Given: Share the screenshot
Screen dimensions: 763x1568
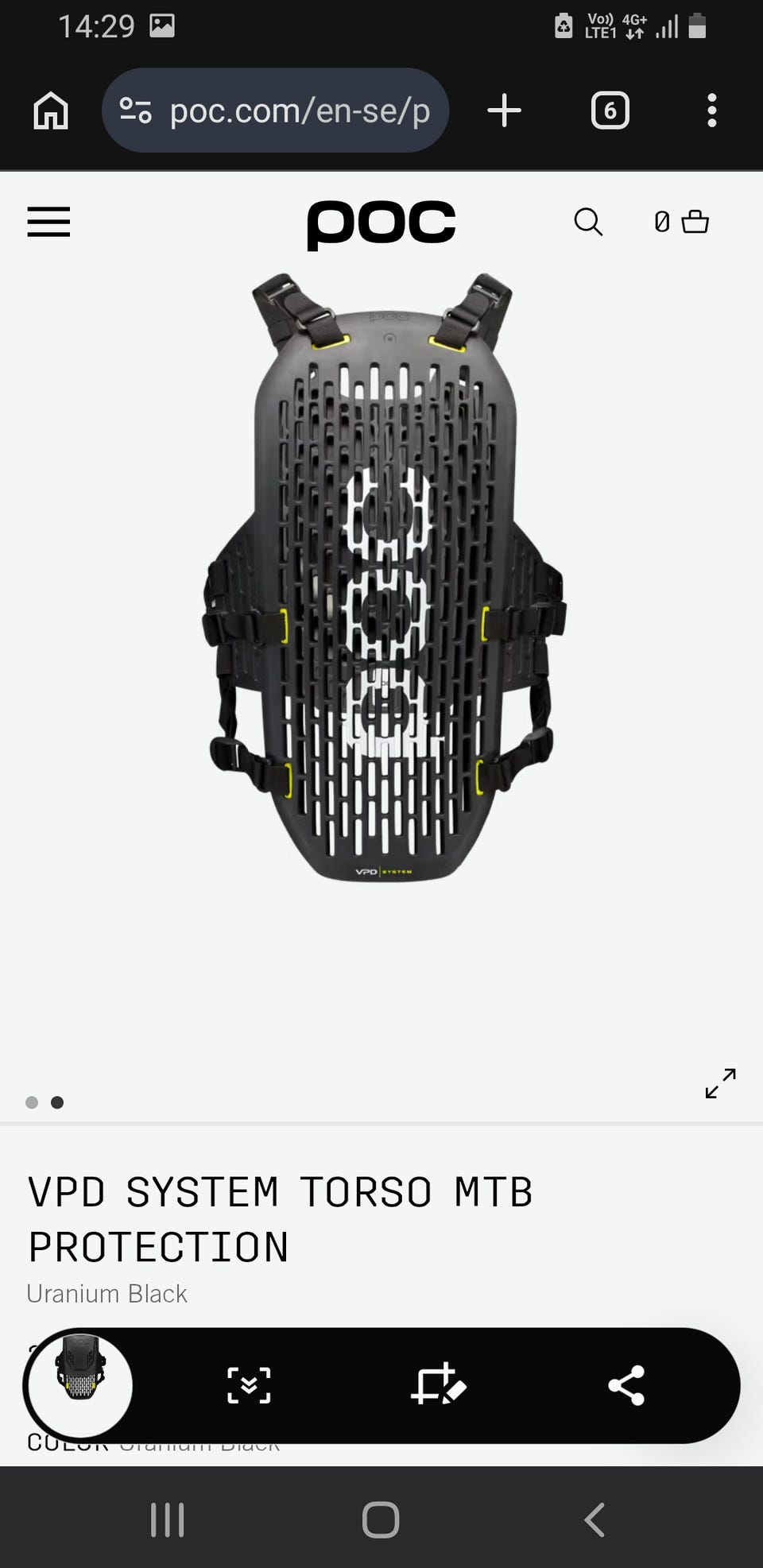Looking at the screenshot, I should pyautogui.click(x=626, y=1385).
